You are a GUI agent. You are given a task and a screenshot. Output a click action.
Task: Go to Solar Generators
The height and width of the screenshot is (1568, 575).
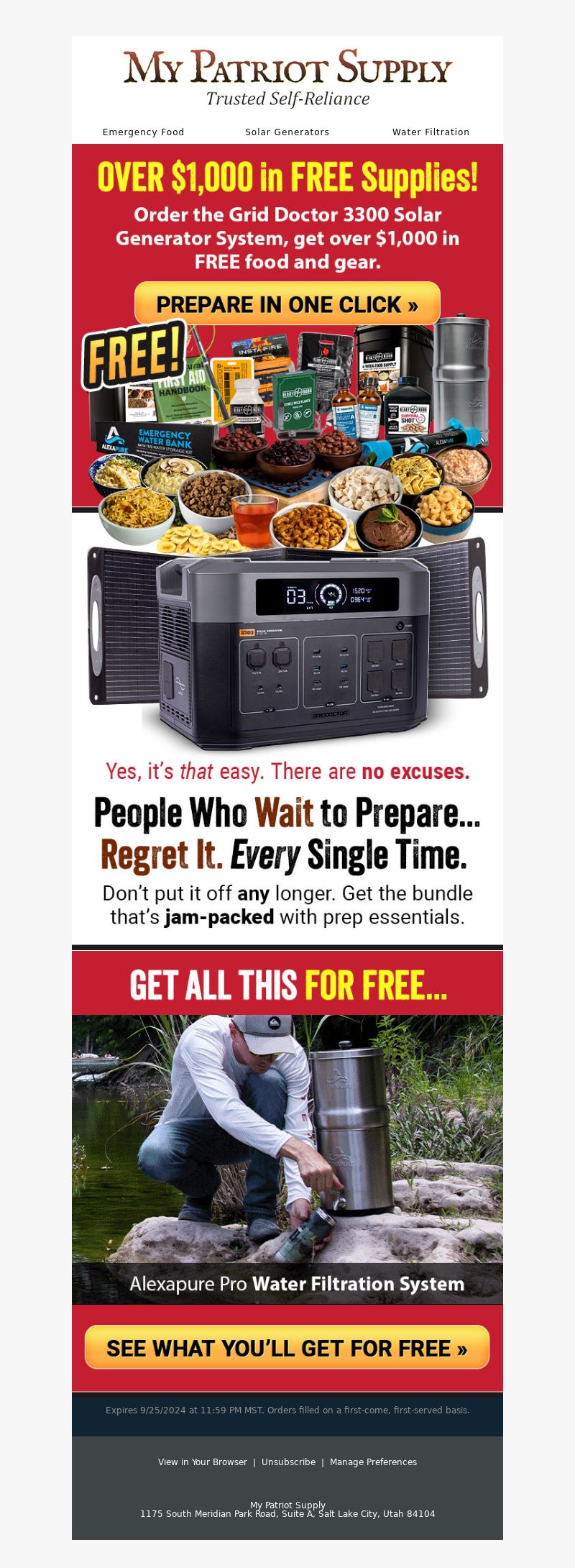[287, 132]
